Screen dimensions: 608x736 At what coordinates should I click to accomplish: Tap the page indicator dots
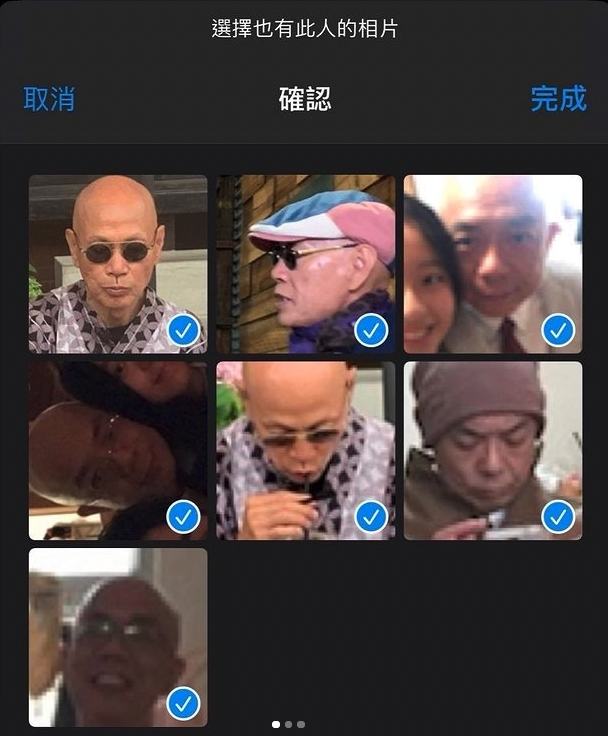click(x=288, y=724)
